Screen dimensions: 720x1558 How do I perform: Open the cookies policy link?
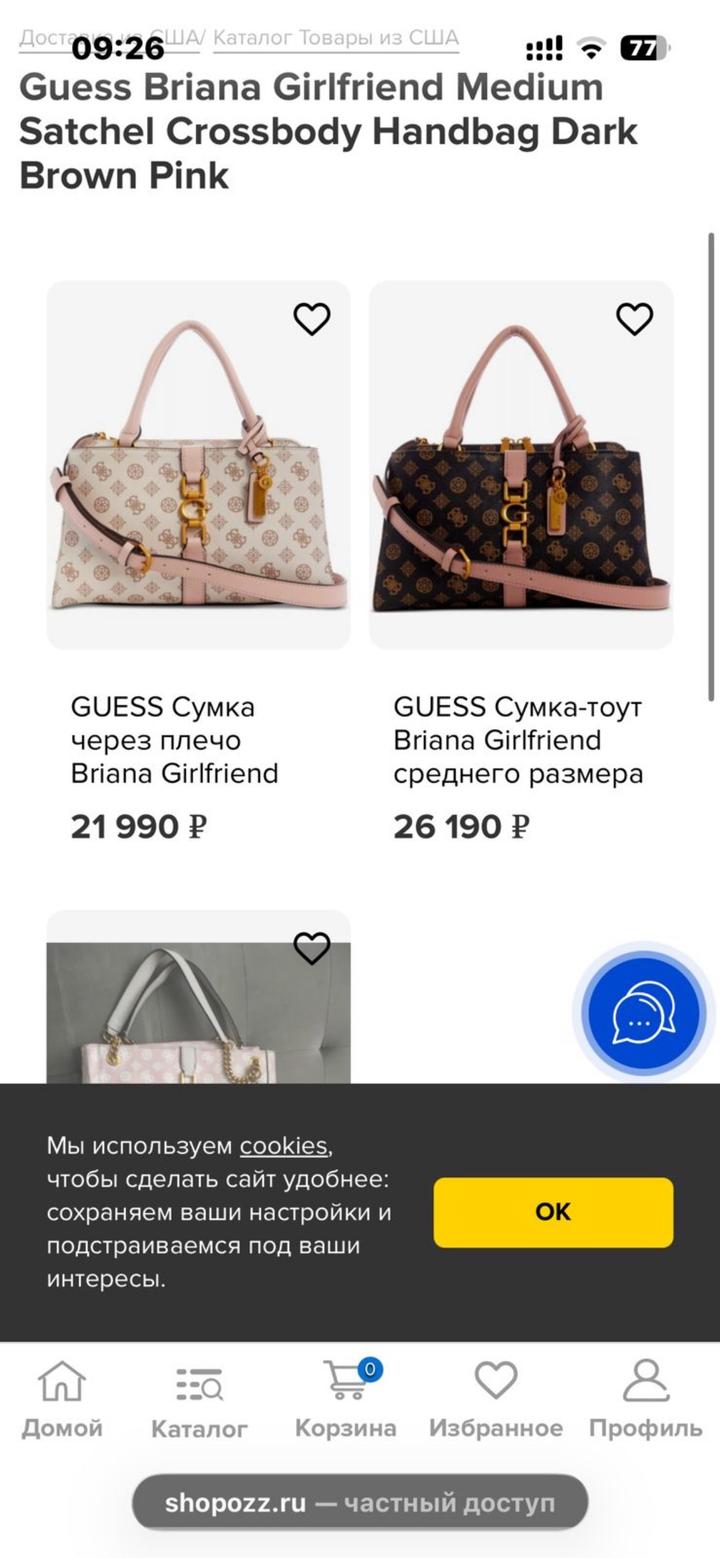[x=283, y=1146]
